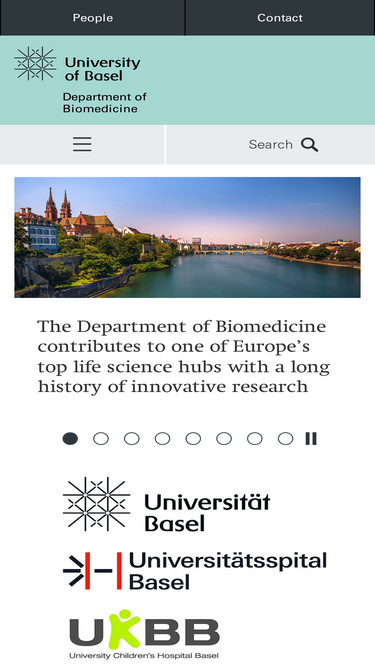Screen dimensions: 375x667
Task: Jump to the third carousel slide
Action: pos(132,439)
